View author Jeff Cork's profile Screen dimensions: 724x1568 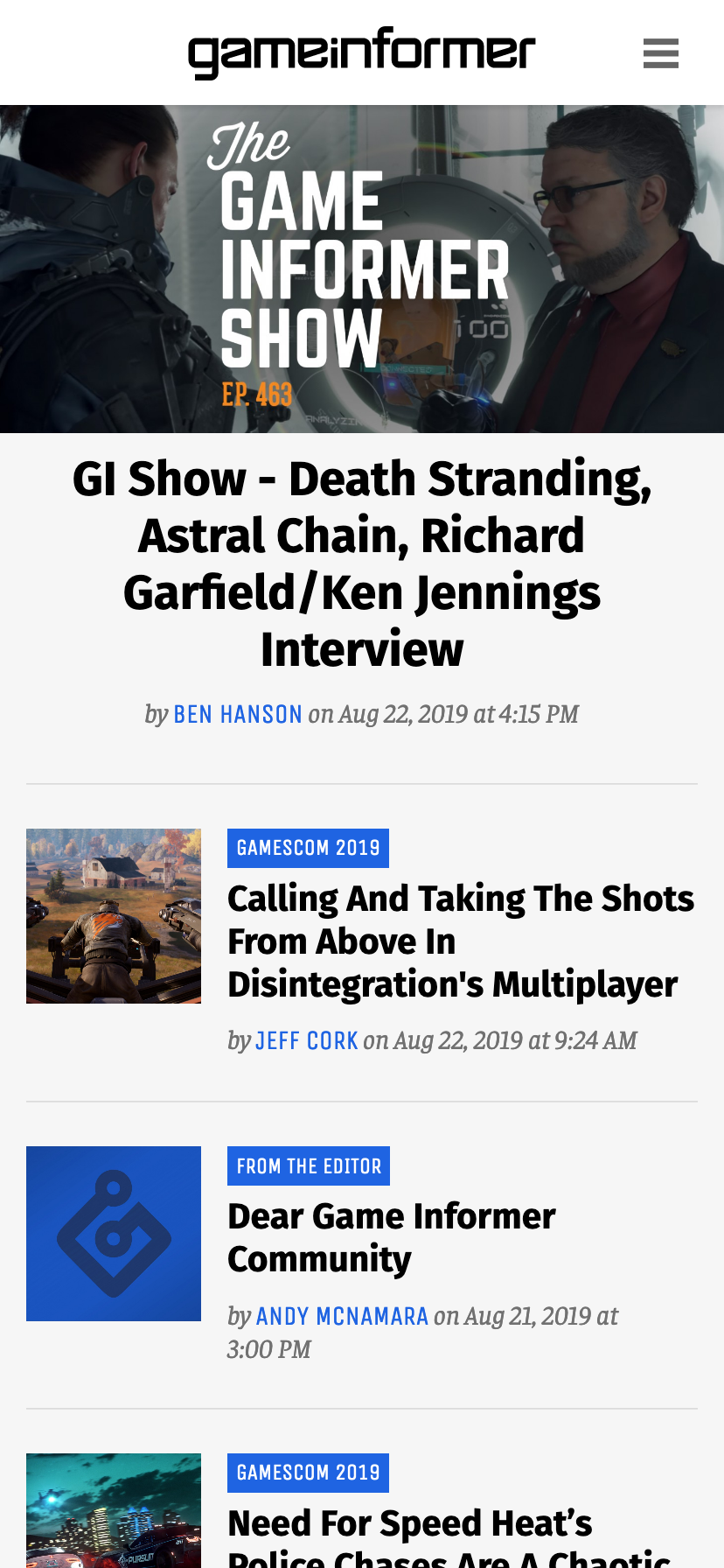[307, 1040]
